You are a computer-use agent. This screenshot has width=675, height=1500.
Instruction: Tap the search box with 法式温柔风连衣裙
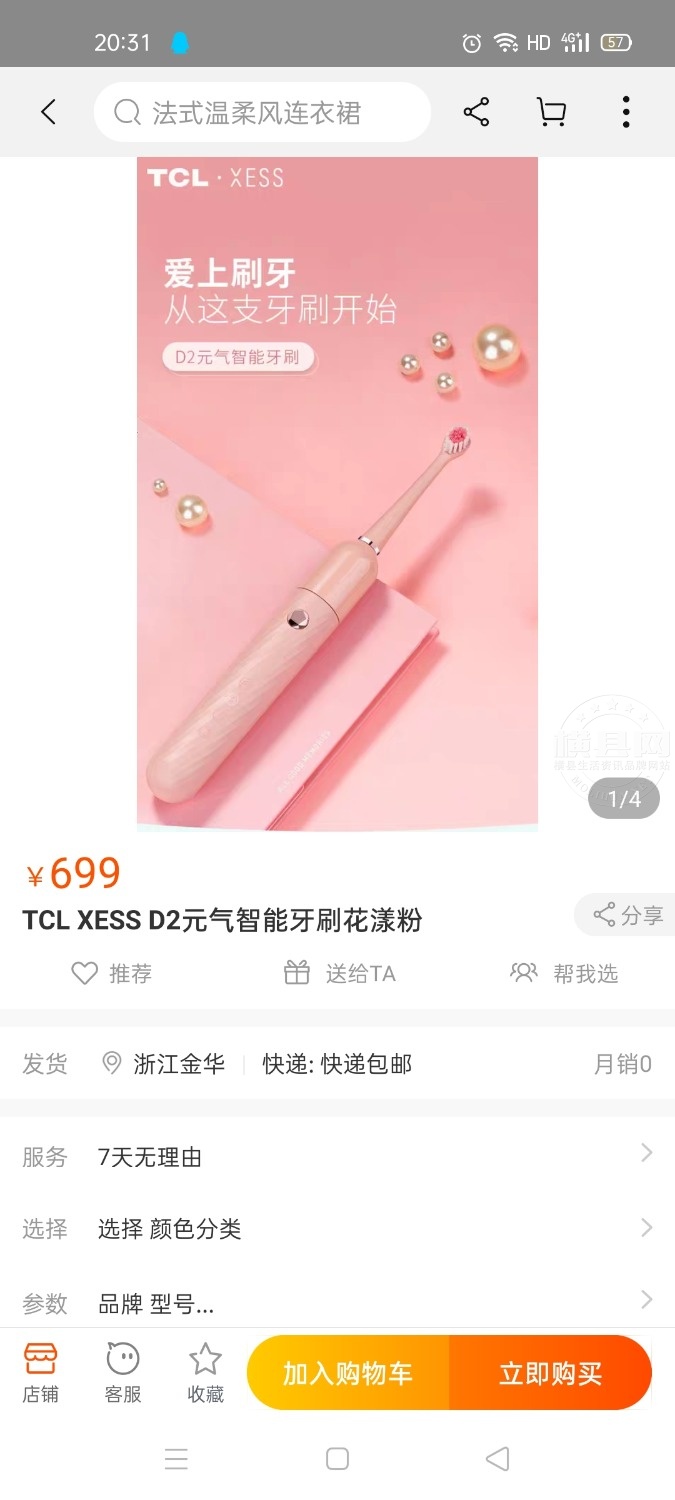pos(262,112)
